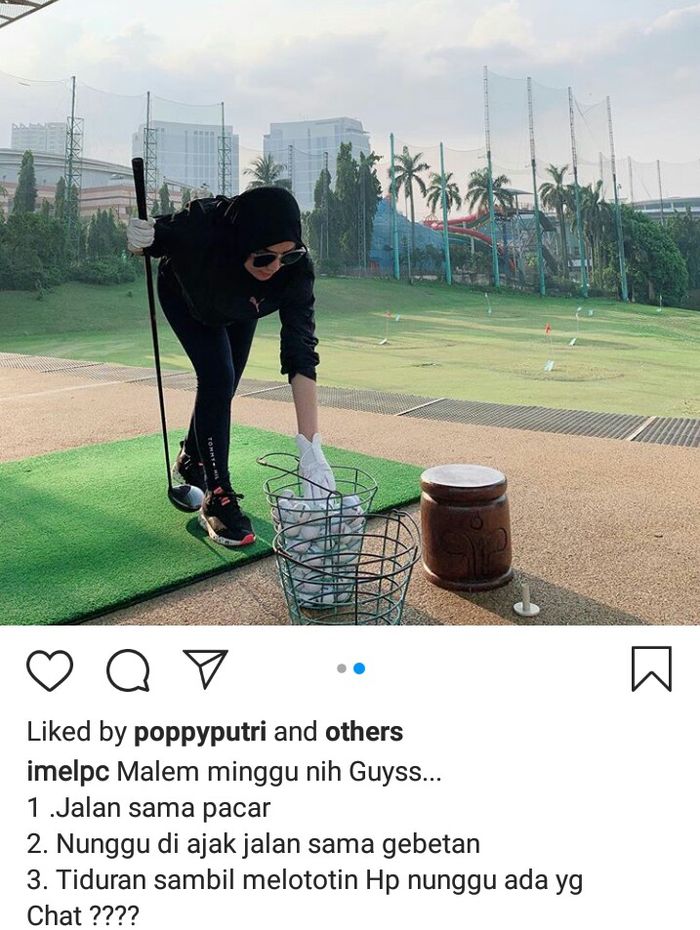This screenshot has width=700, height=930.
Task: Share the post via paper plane icon
Action: [x=206, y=668]
